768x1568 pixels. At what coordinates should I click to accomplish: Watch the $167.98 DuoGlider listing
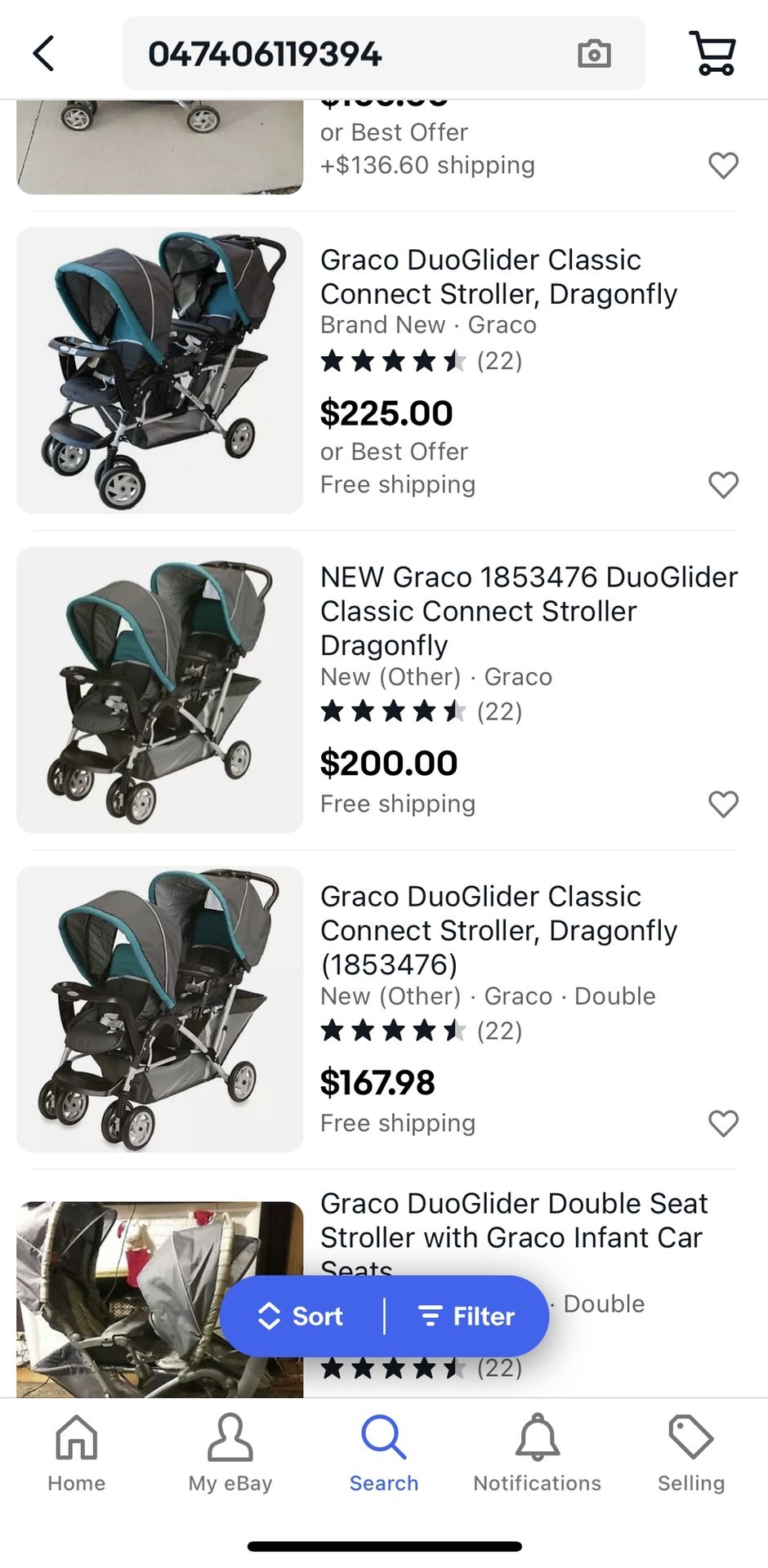(x=722, y=1123)
